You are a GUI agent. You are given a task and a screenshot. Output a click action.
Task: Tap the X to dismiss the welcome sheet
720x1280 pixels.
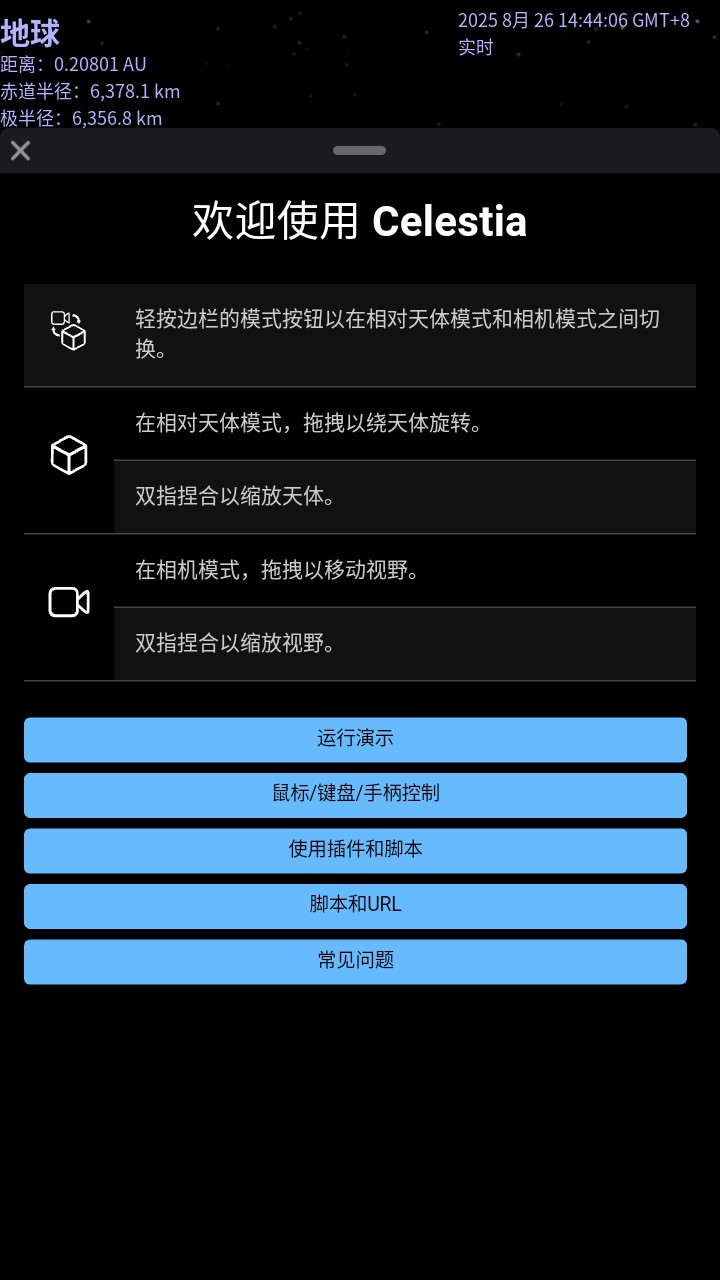coord(20,150)
